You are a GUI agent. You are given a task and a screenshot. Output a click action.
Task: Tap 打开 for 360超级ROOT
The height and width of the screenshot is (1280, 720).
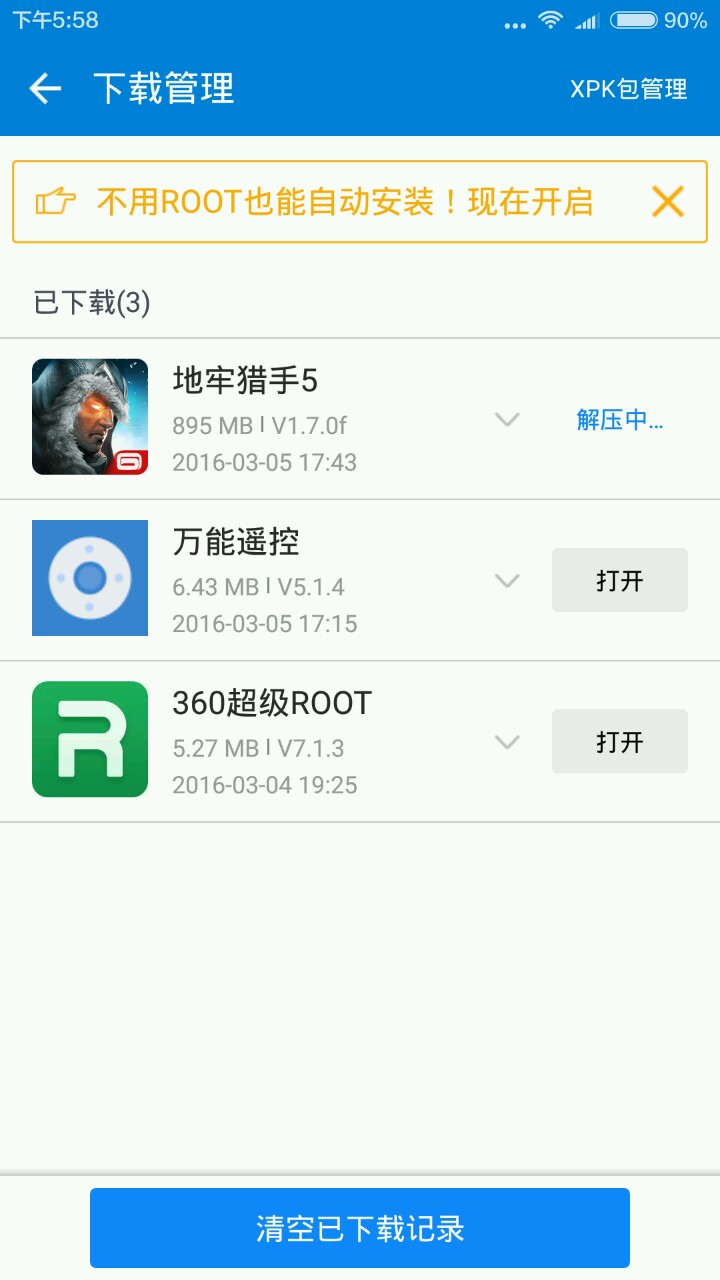coord(619,741)
